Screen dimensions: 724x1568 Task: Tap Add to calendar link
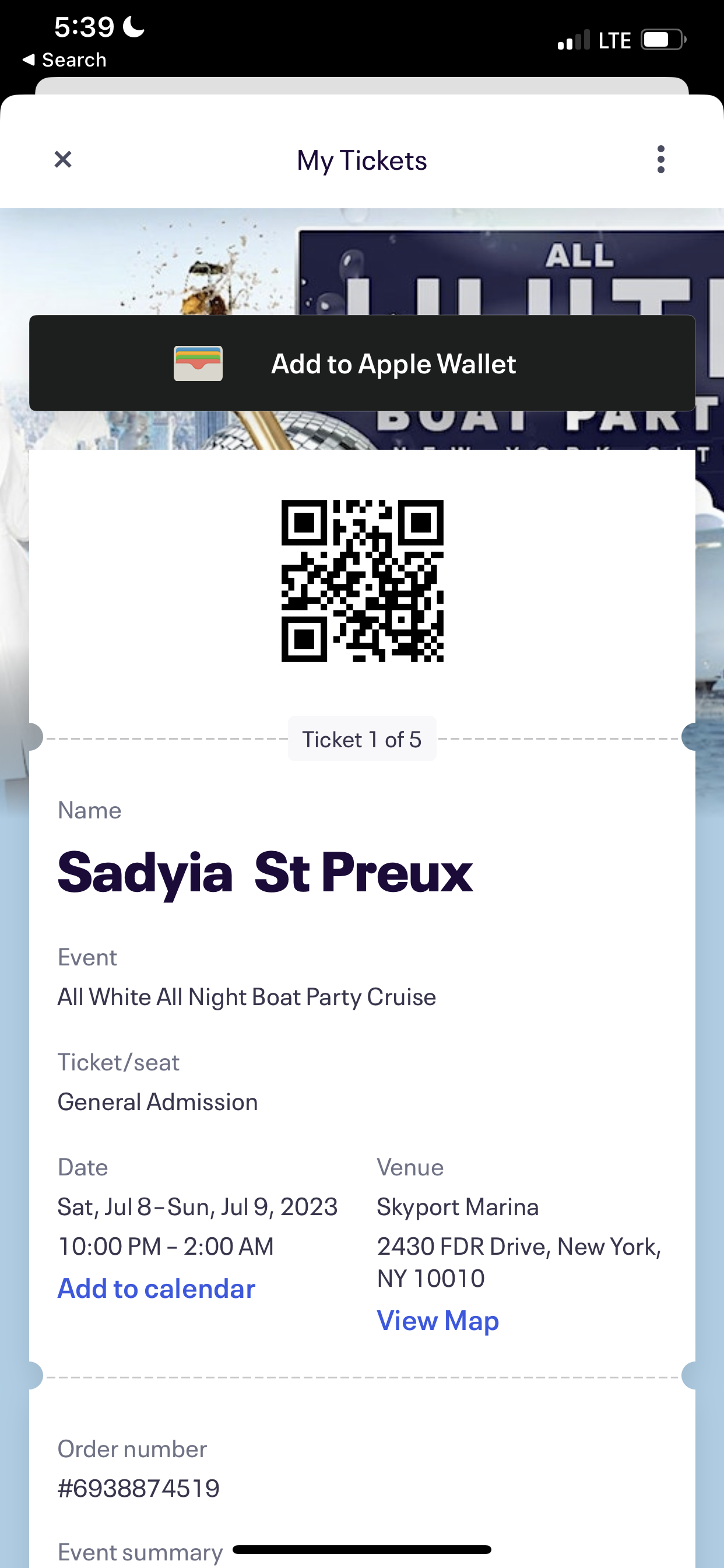(156, 1289)
